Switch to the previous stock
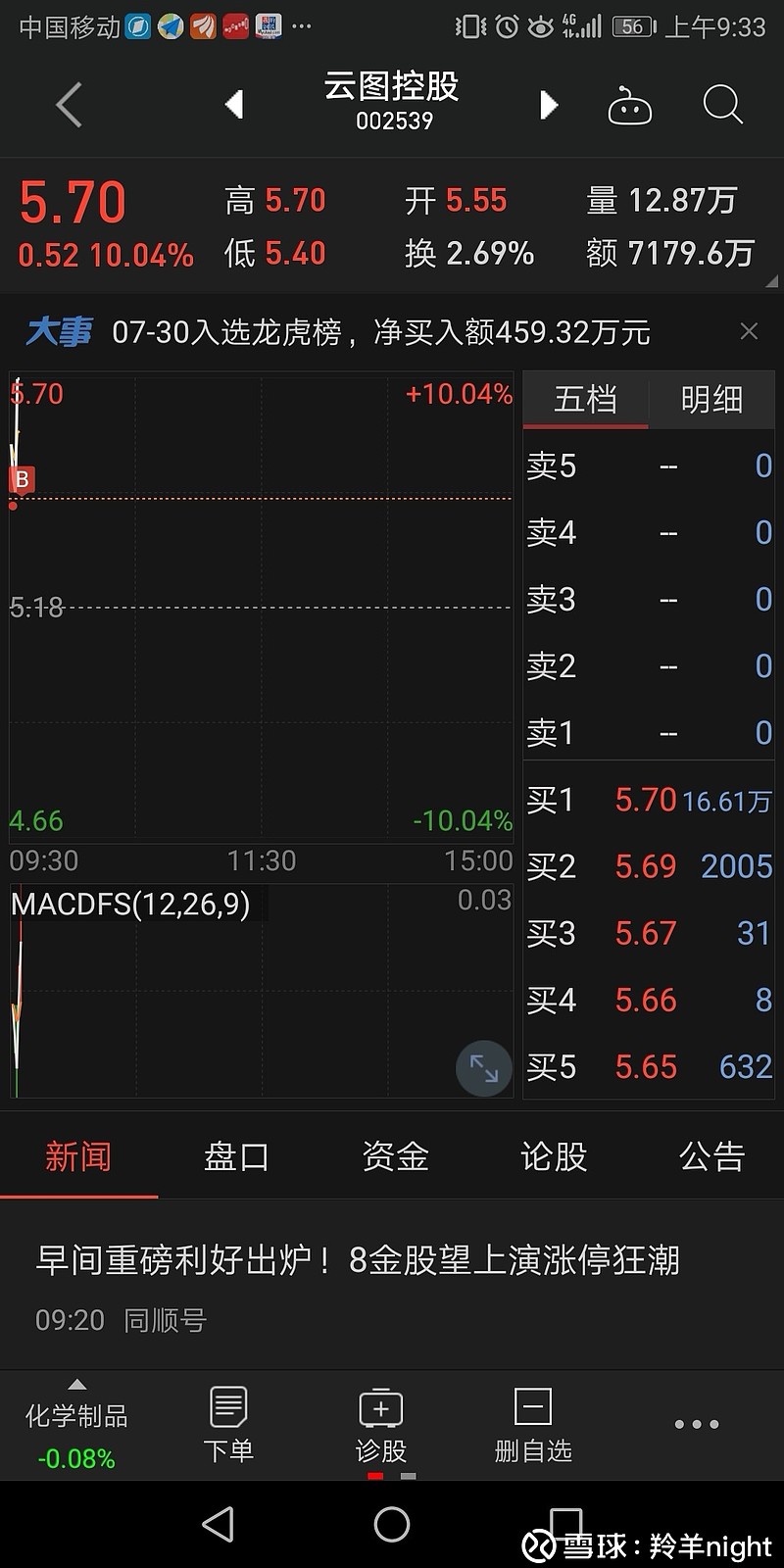 [233, 104]
